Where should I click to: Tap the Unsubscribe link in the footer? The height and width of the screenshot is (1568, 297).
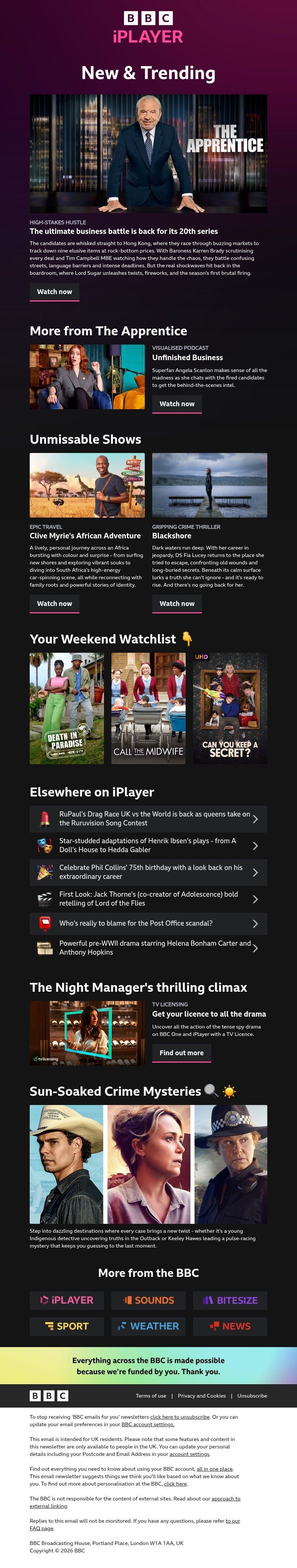(x=252, y=1396)
